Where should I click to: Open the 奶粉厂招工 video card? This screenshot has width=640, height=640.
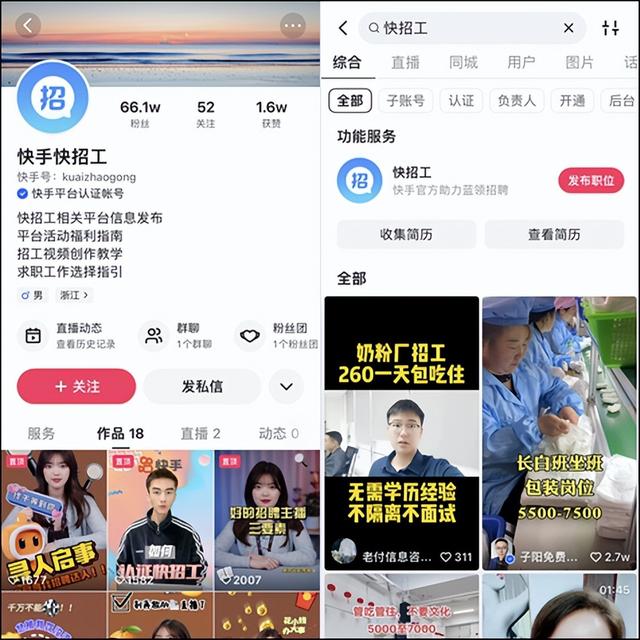402,432
